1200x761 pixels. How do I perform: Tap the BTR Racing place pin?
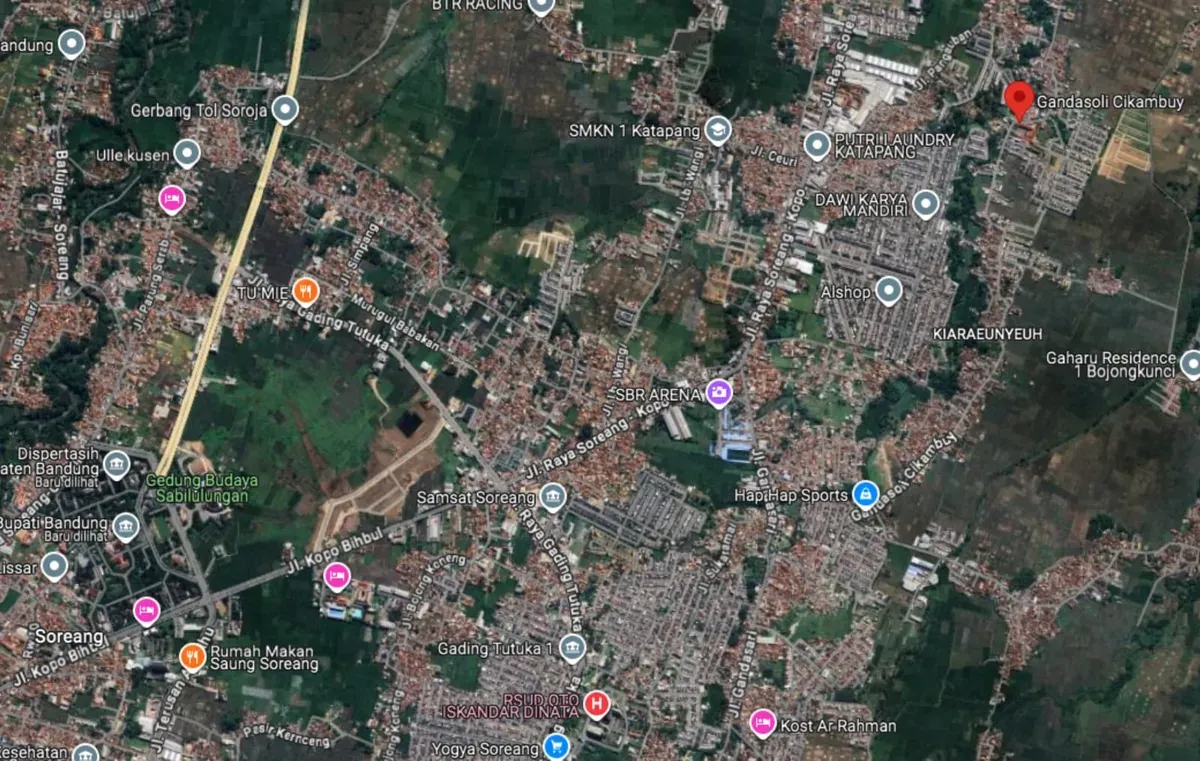click(541, 6)
